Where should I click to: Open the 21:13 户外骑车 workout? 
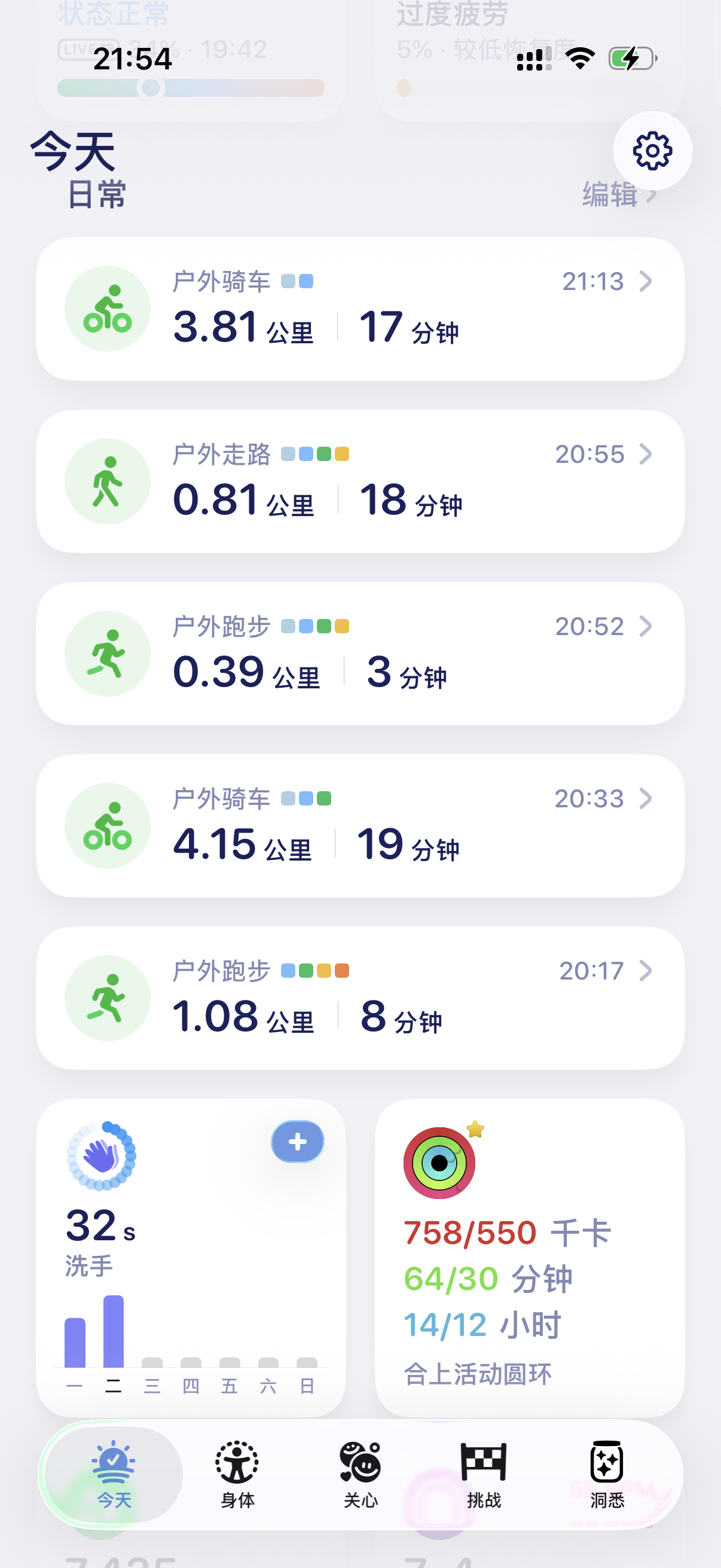[x=360, y=309]
